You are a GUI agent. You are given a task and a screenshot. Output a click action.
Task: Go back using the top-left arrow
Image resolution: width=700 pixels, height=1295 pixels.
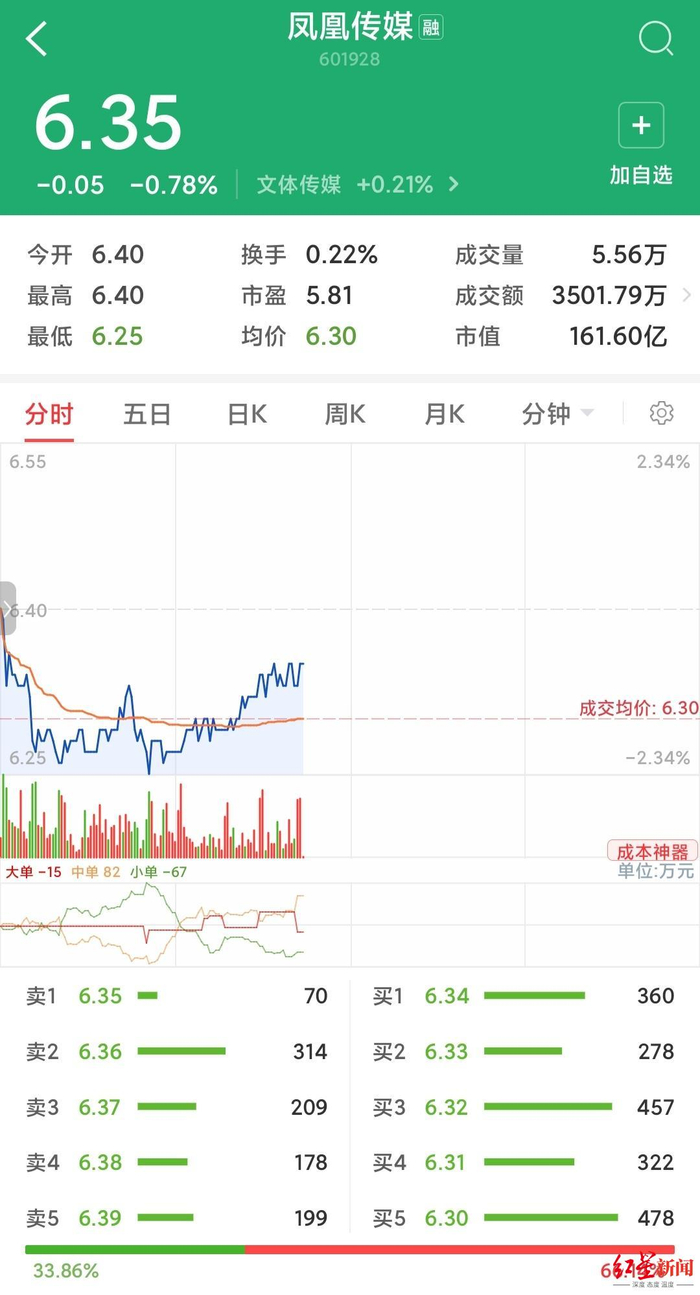click(37, 40)
